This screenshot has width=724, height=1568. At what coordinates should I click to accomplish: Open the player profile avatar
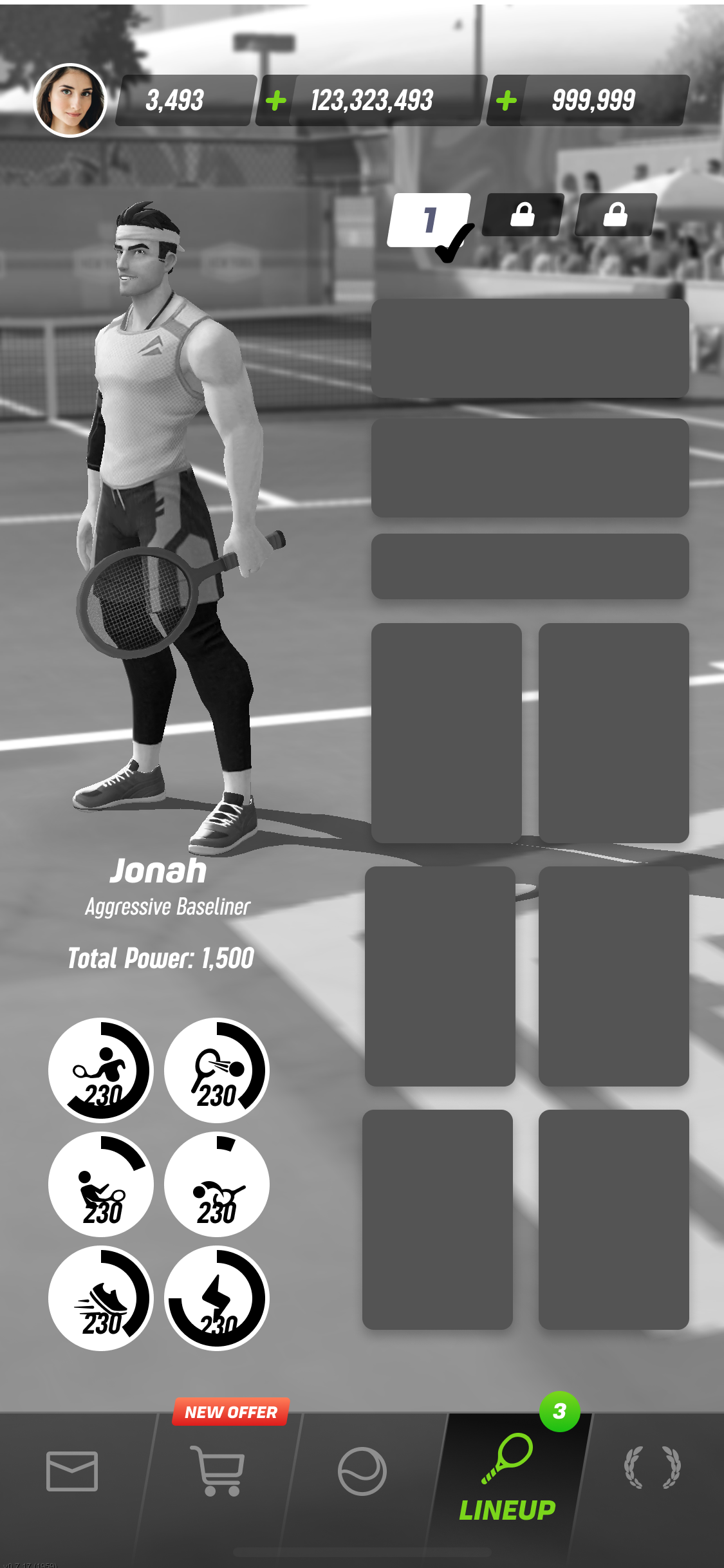point(70,100)
